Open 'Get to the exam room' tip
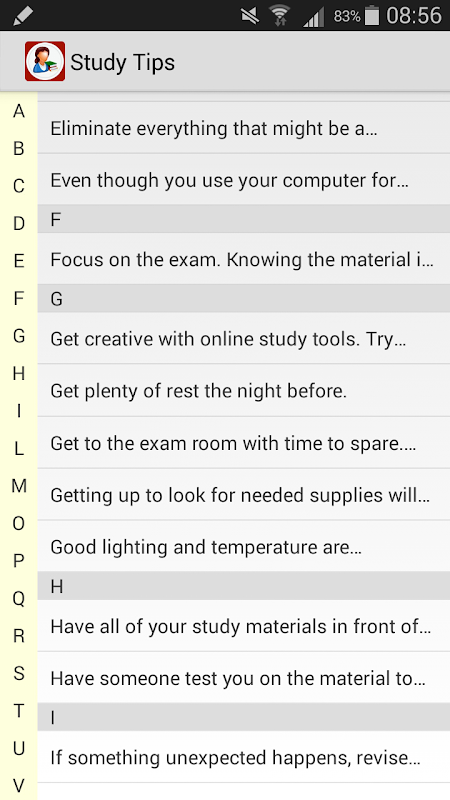 (243, 443)
